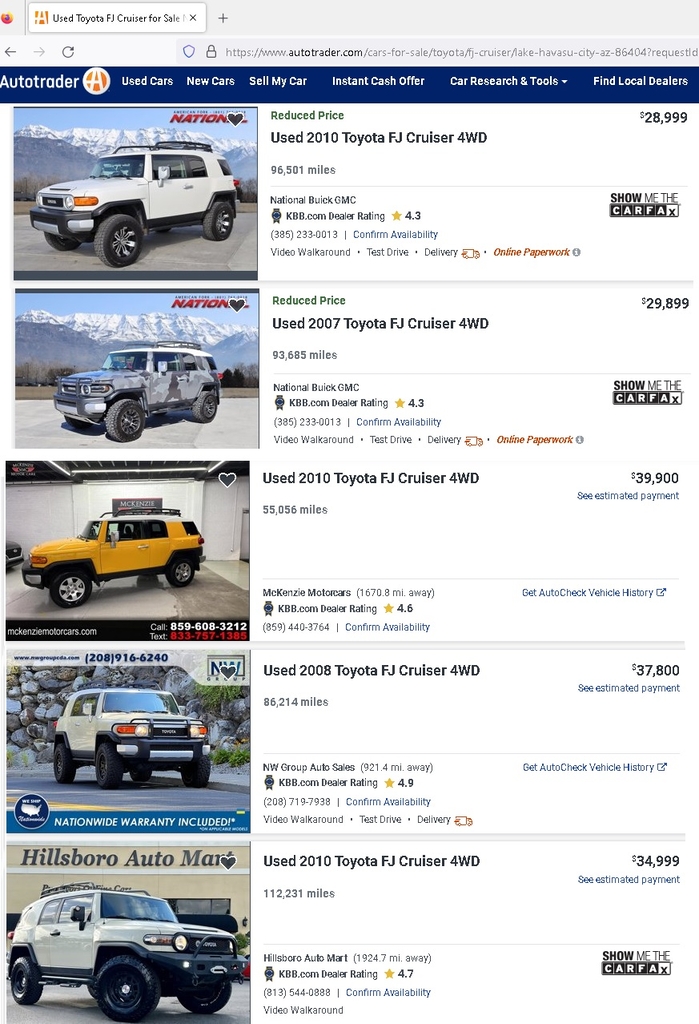699x1024 pixels.
Task: Close the Used Toyota FJ Cruiser browser tab
Action: coord(193,18)
